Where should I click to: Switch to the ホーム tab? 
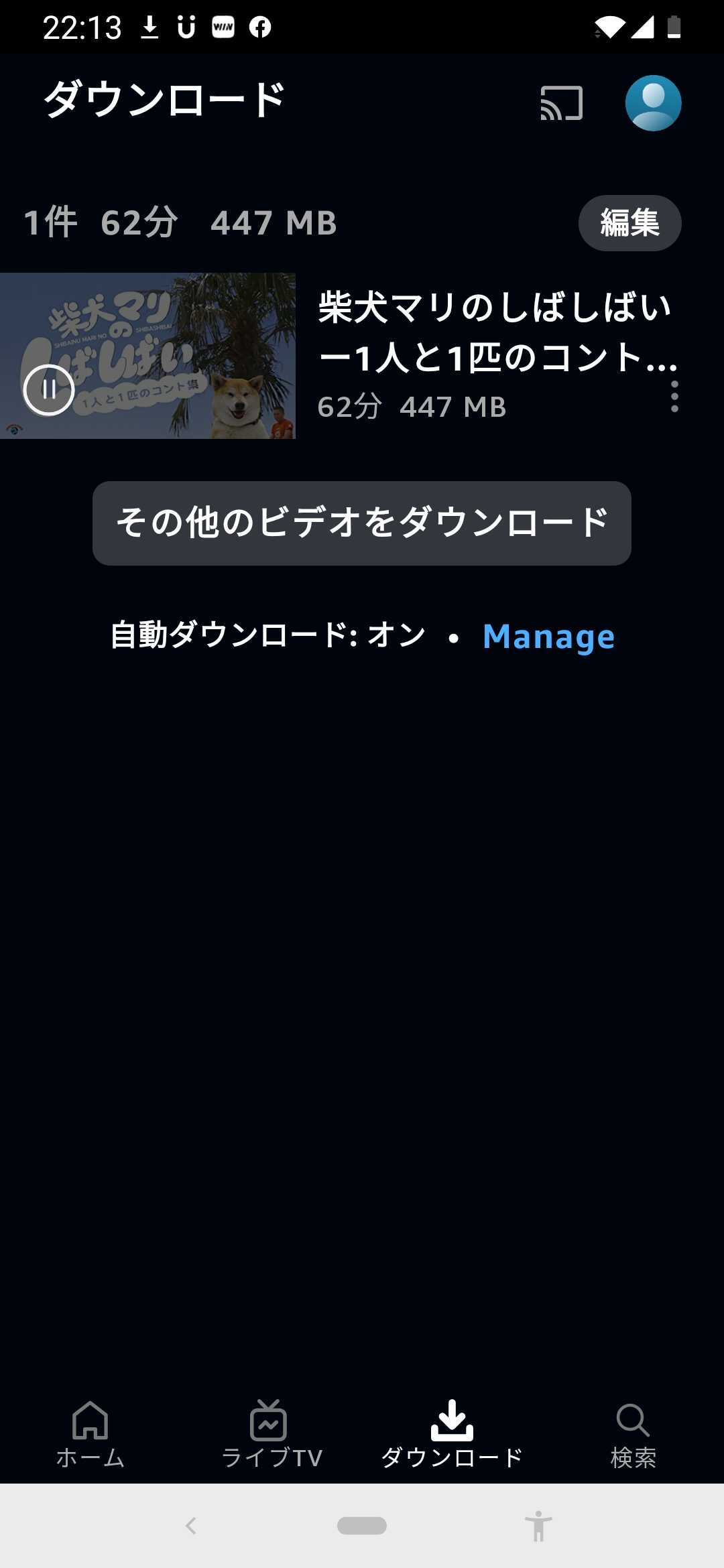(x=90, y=1434)
